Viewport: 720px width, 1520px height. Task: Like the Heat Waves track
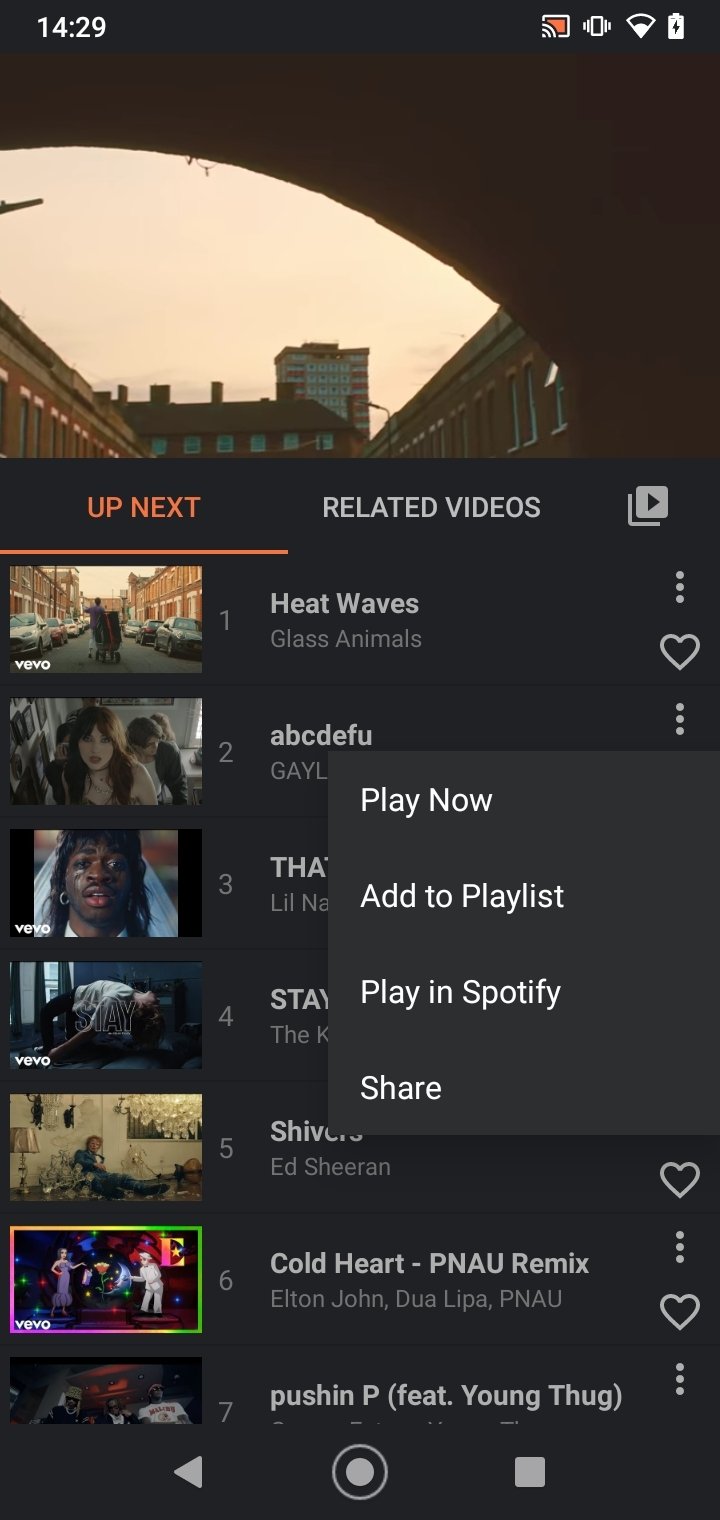click(x=680, y=653)
